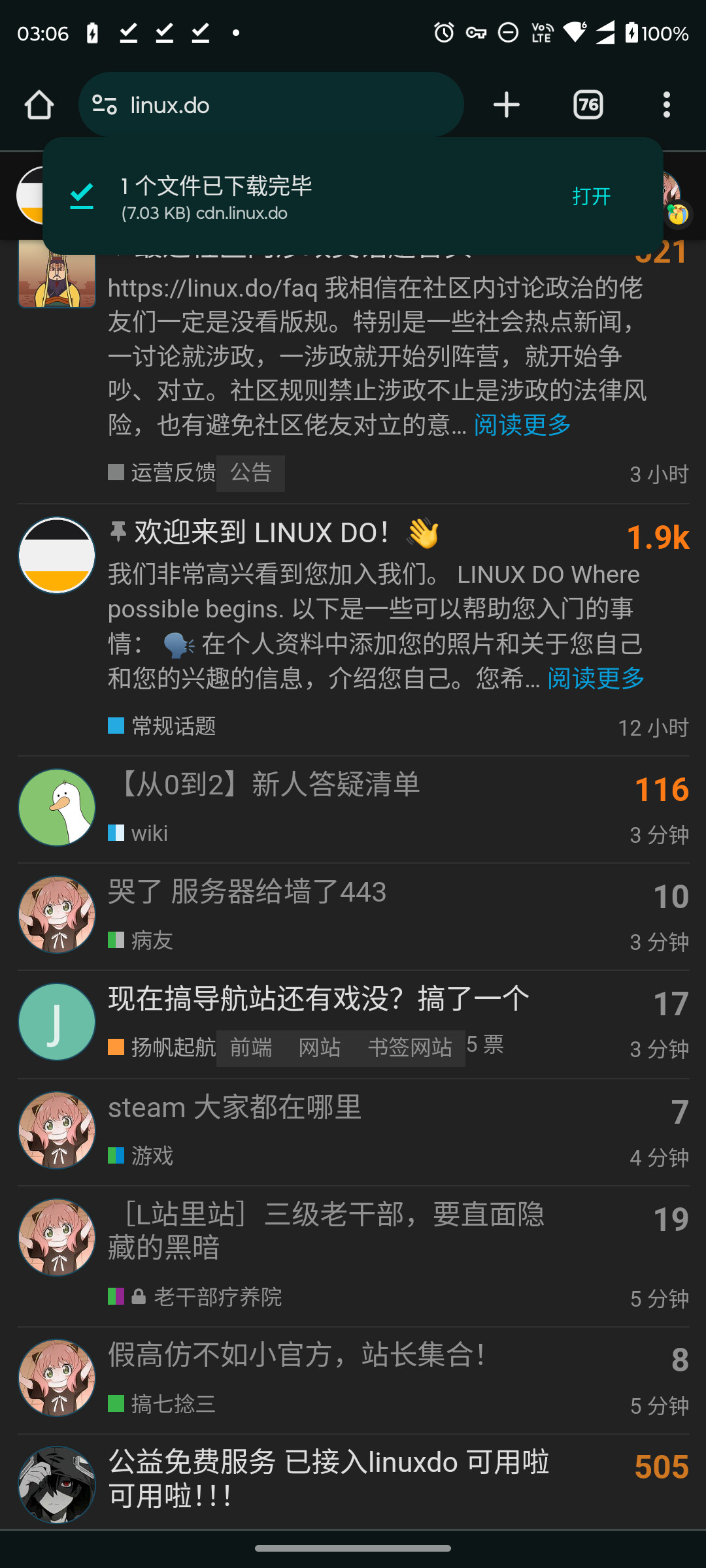Screen dimensions: 706x1568
Task: Open the topic 哭了 服务器给墙了443
Action: coord(247,892)
